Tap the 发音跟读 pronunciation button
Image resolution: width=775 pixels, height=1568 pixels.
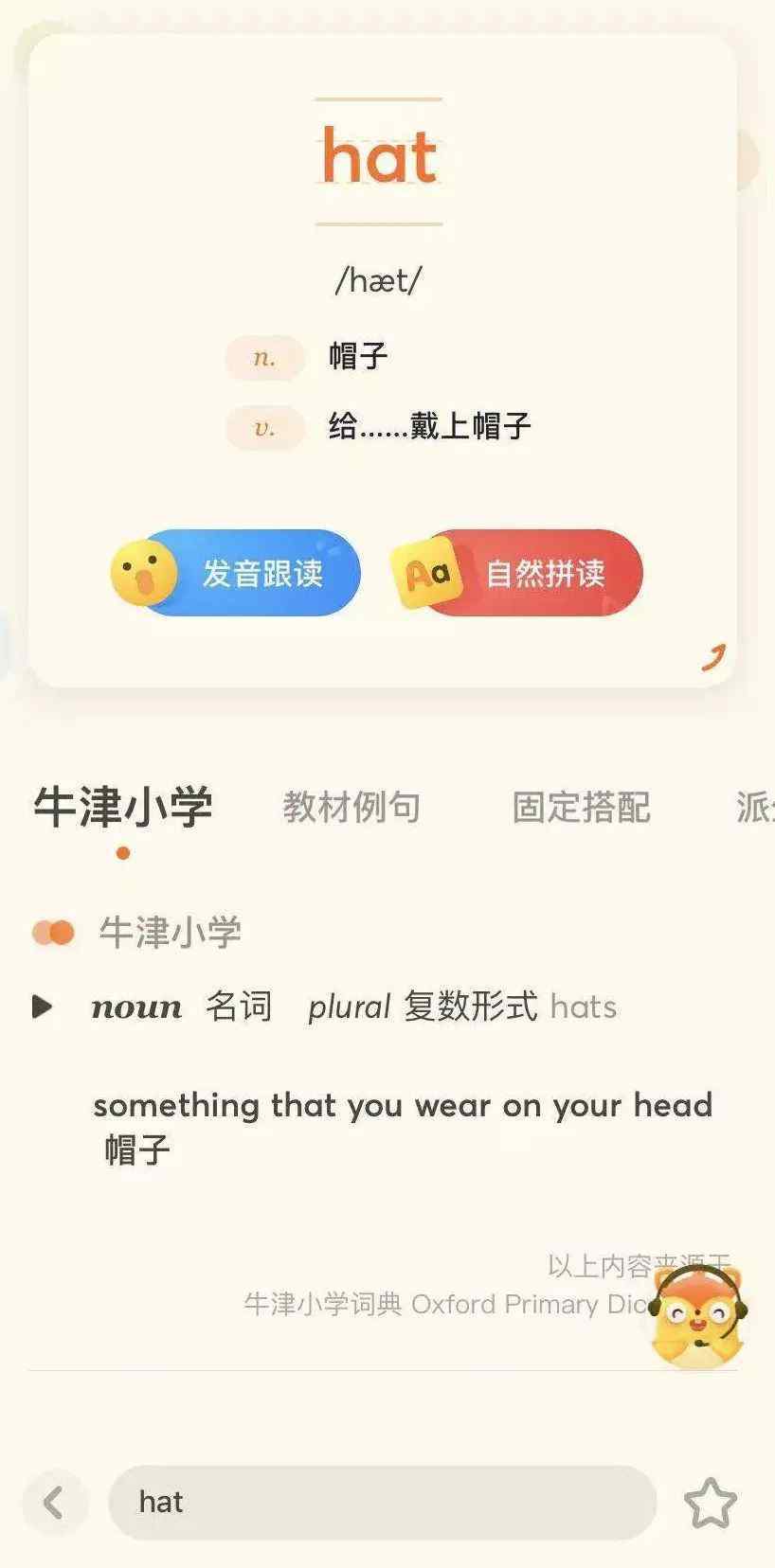click(x=236, y=573)
